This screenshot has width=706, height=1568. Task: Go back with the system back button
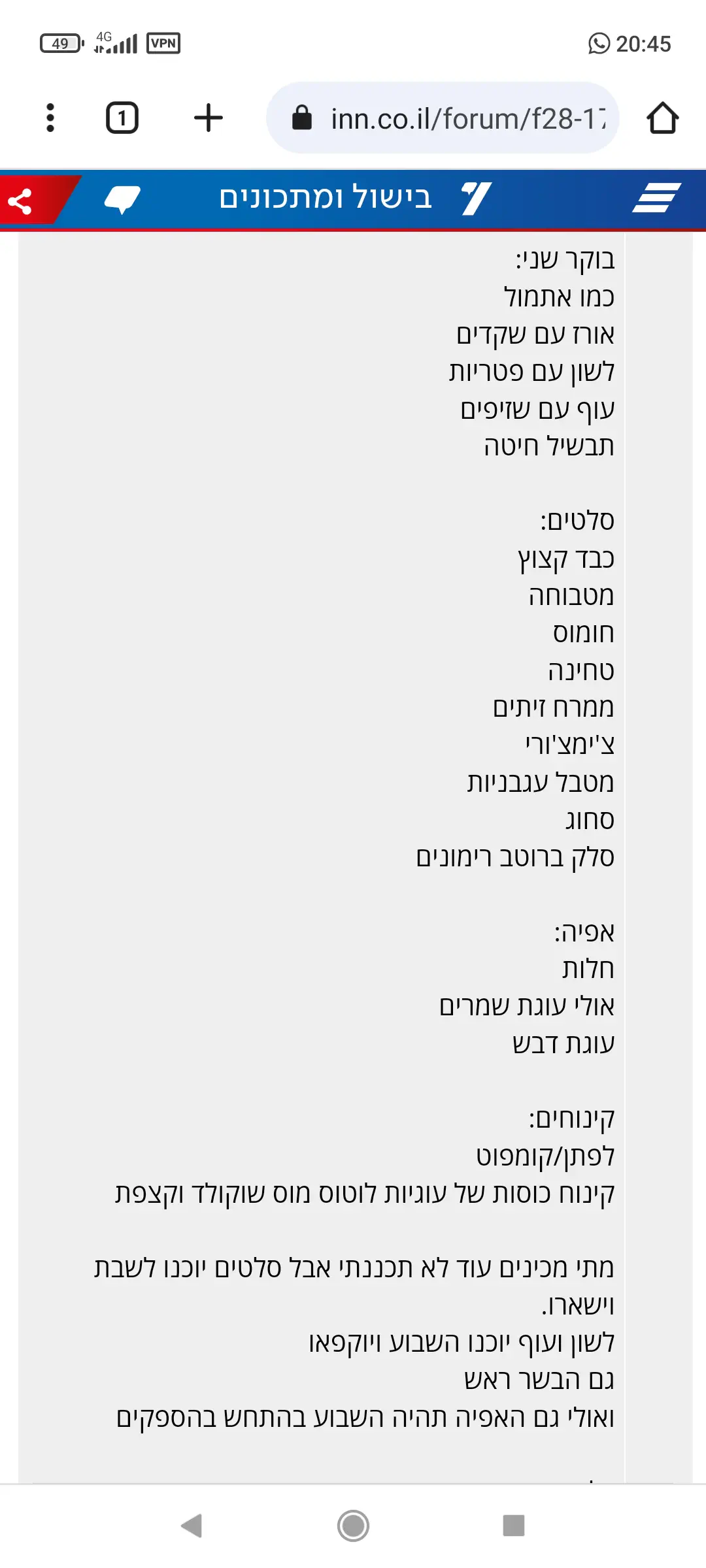[x=192, y=1526]
